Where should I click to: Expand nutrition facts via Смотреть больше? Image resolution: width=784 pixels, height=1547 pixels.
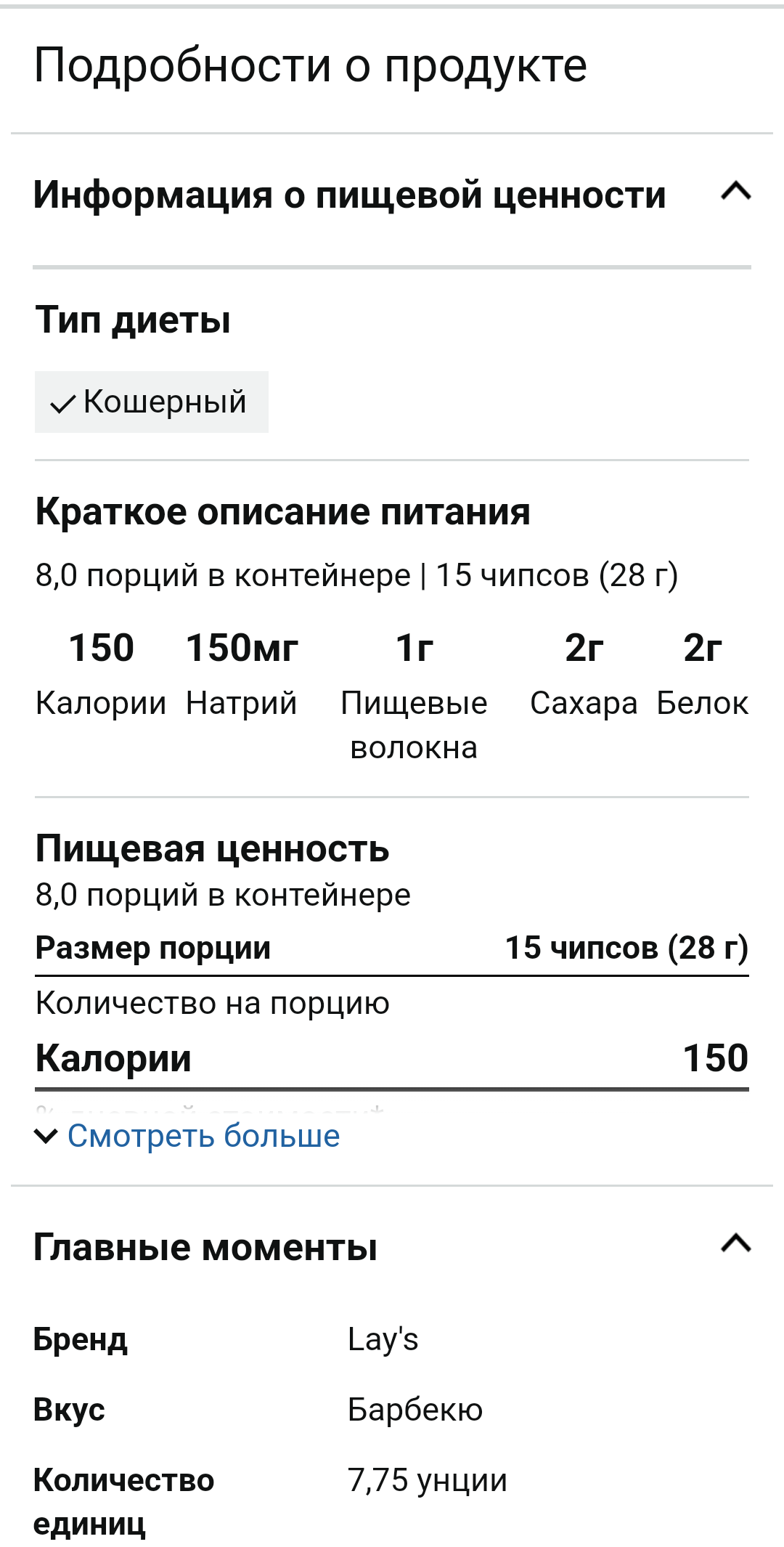pos(188,1136)
